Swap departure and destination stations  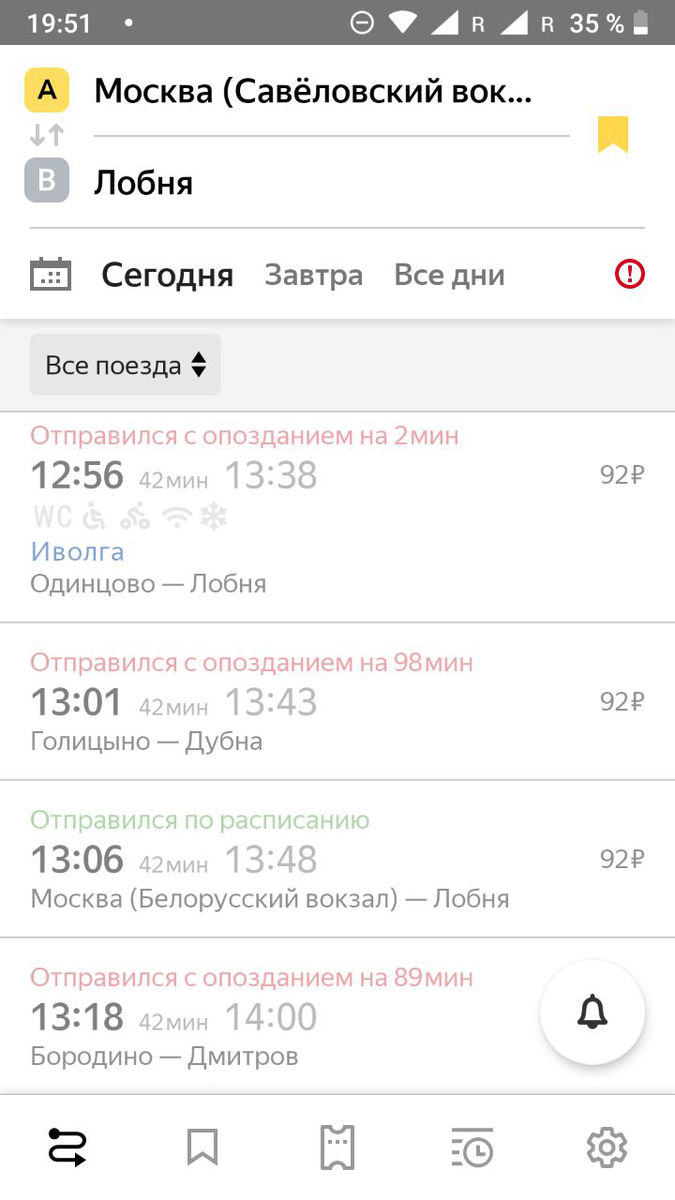point(47,135)
